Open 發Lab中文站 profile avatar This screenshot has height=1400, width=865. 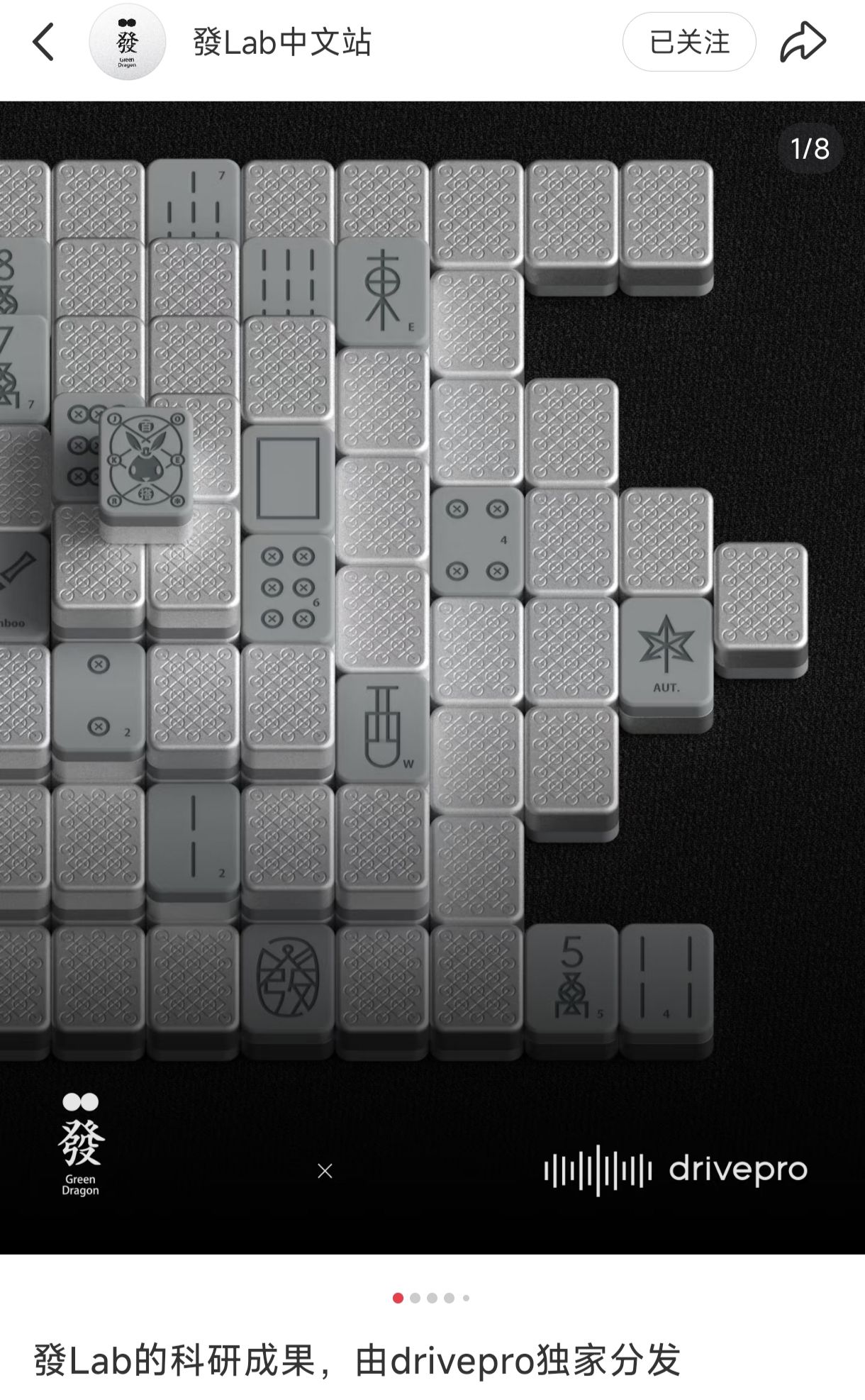[x=128, y=43]
